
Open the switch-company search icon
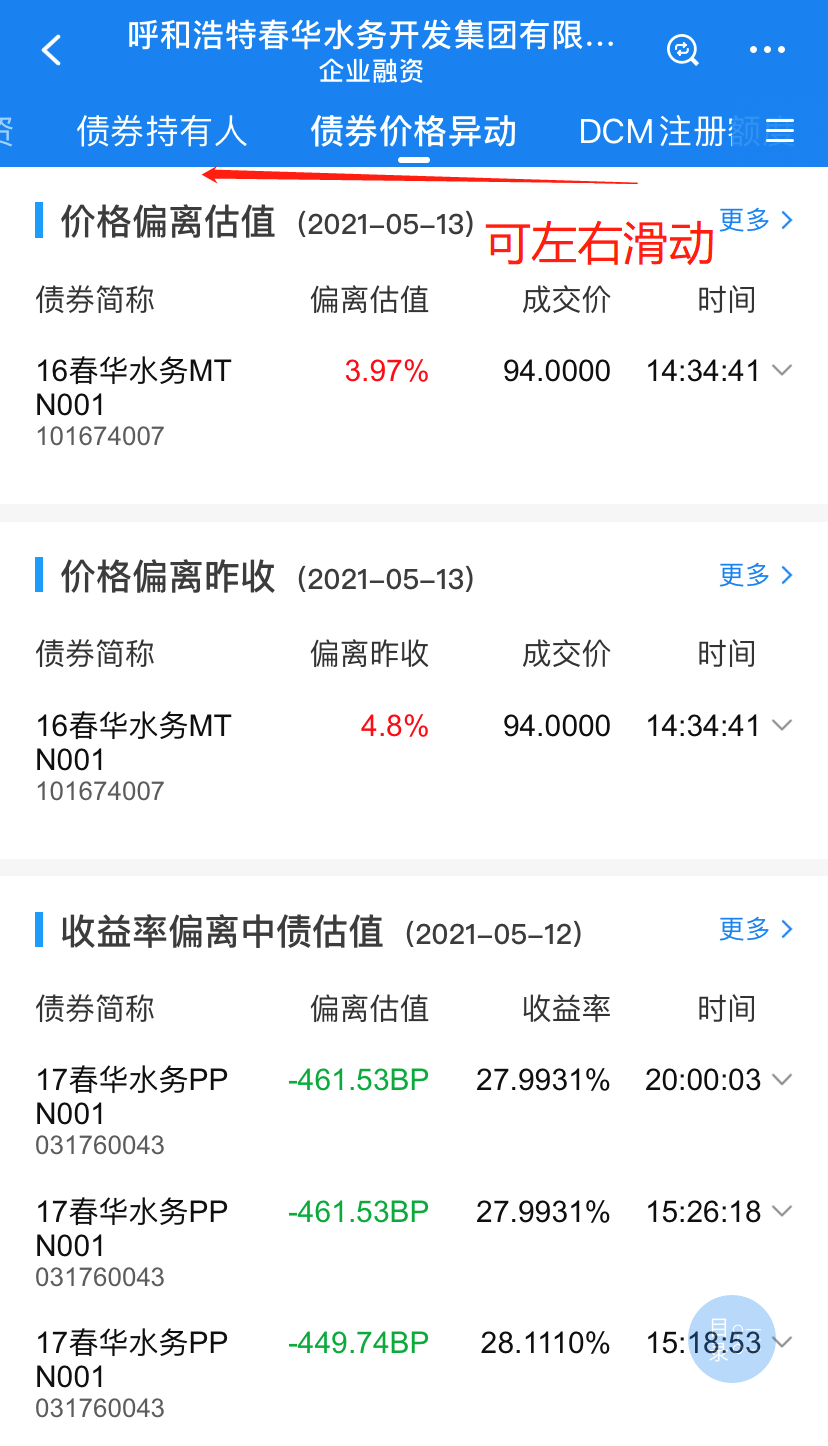tap(683, 50)
